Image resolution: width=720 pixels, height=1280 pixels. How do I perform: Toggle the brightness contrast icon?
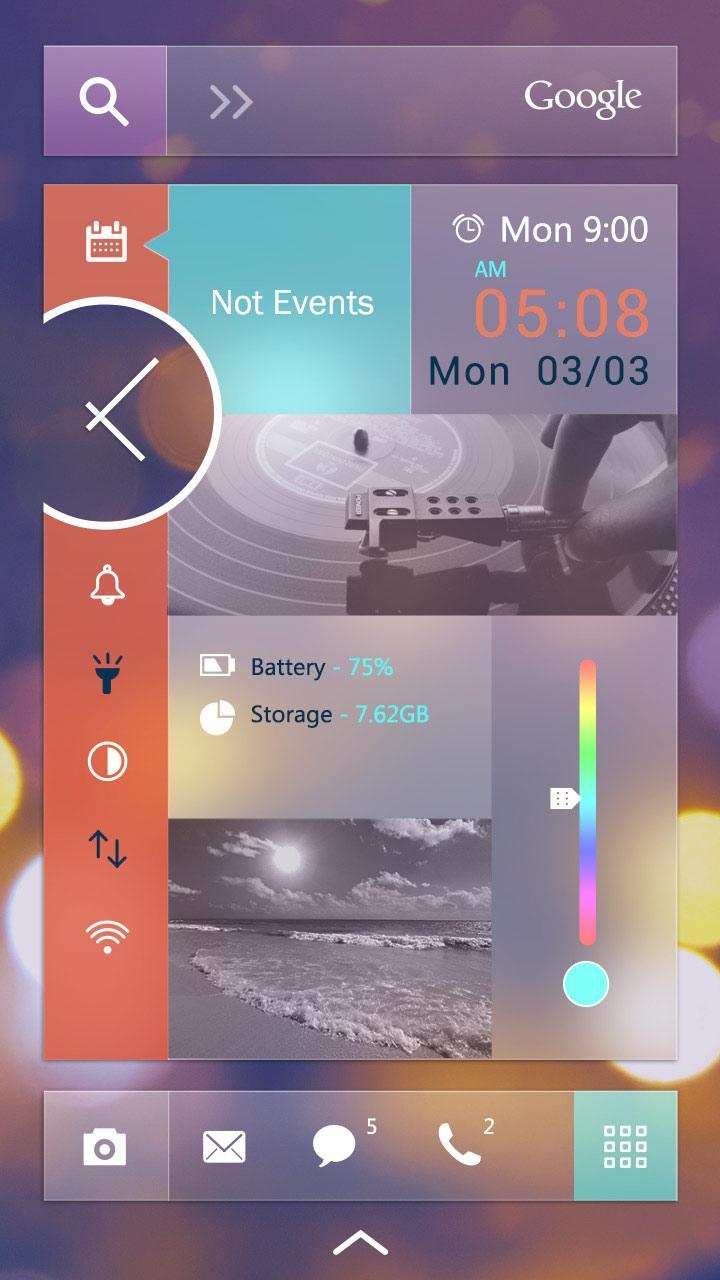pos(107,762)
